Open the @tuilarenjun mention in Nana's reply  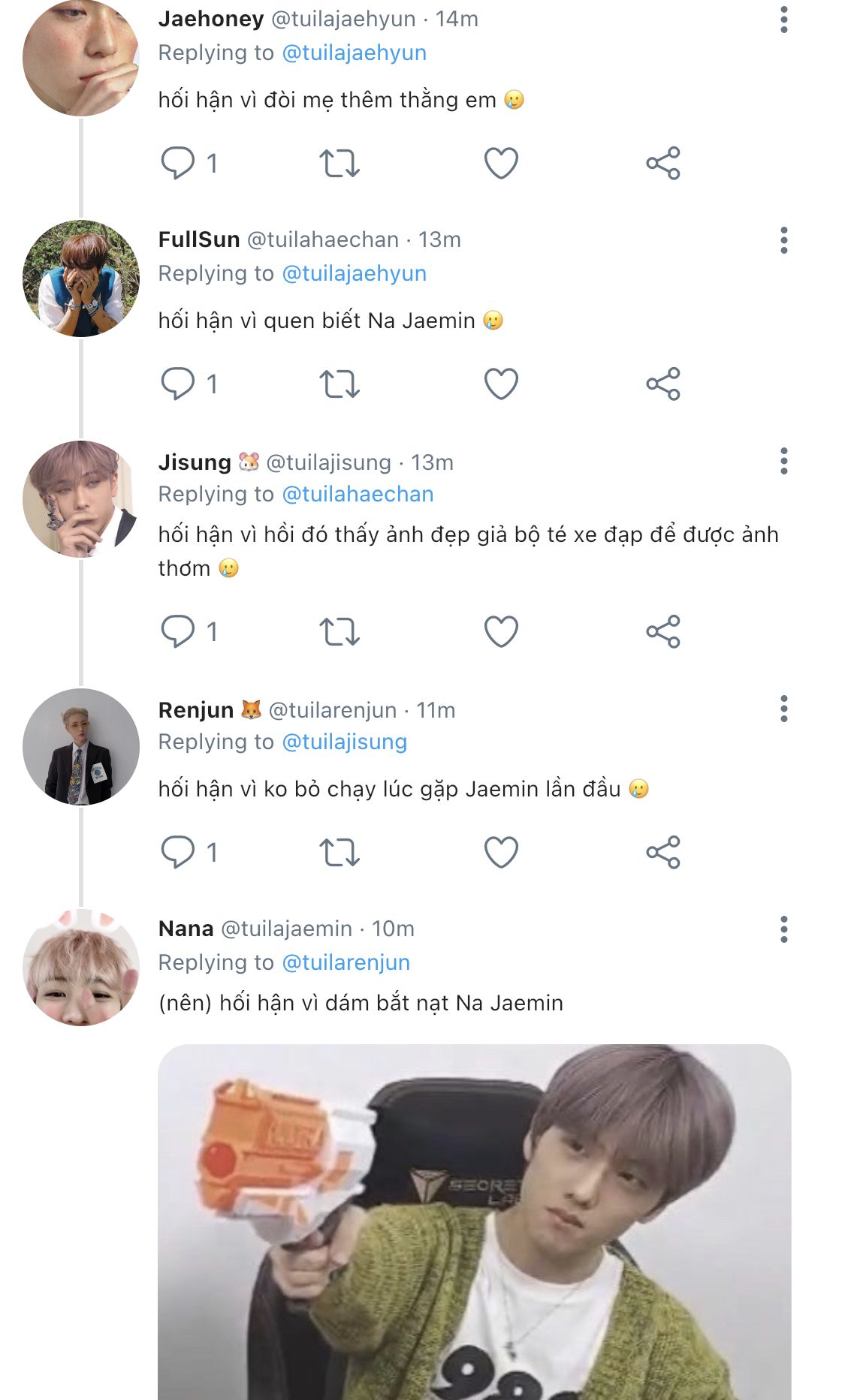click(x=346, y=962)
